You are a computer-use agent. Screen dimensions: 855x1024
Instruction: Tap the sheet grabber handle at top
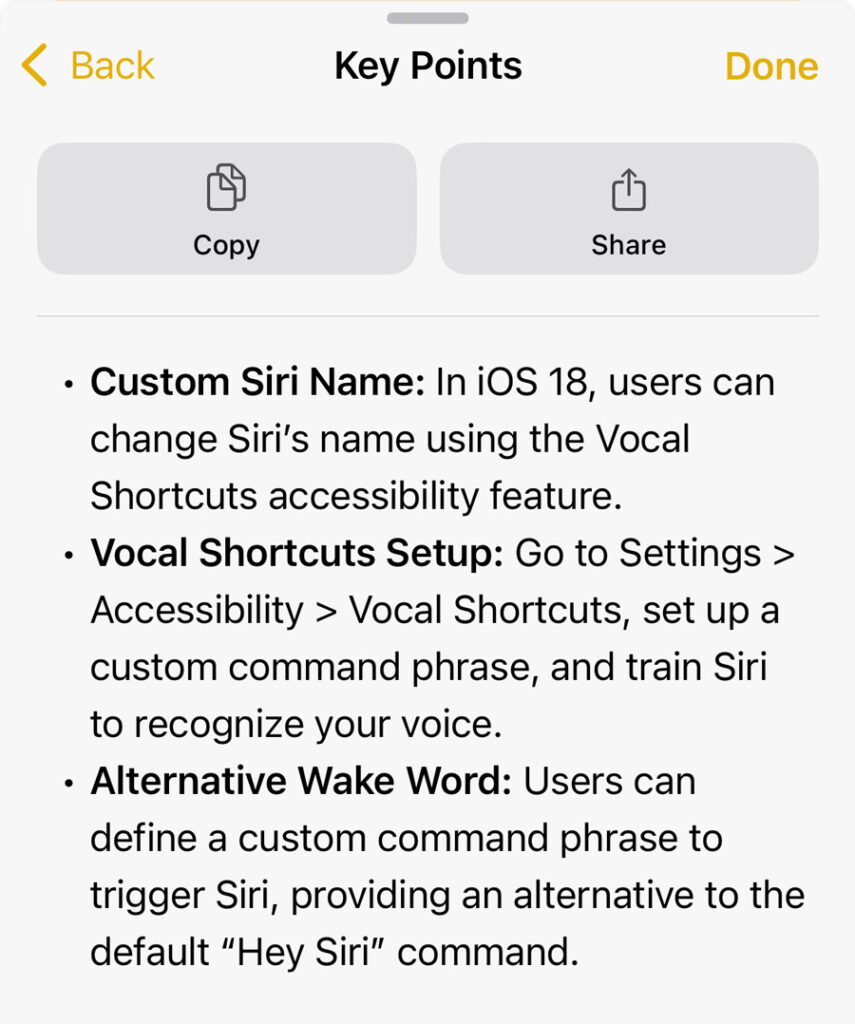[427, 16]
